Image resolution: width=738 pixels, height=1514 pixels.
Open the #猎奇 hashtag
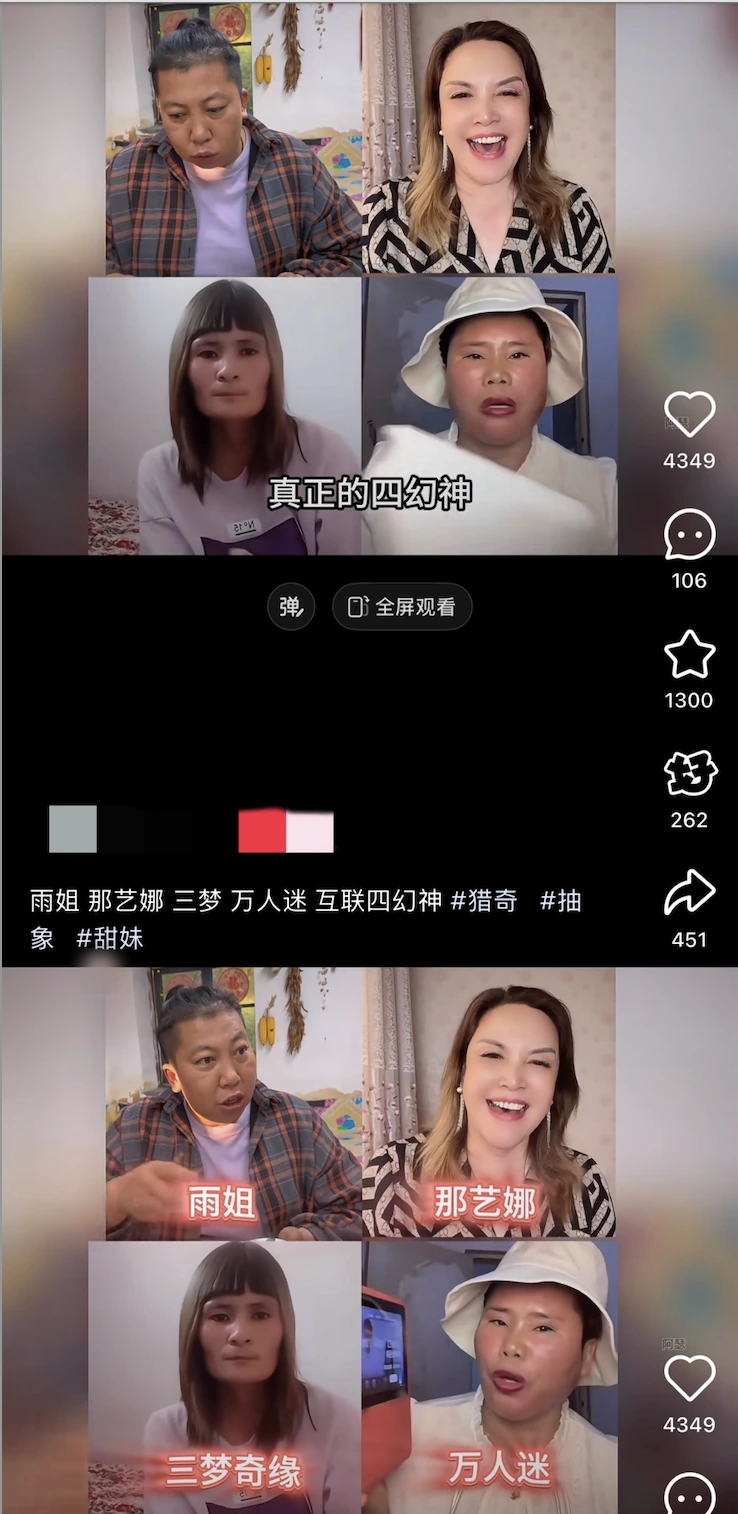(x=484, y=901)
